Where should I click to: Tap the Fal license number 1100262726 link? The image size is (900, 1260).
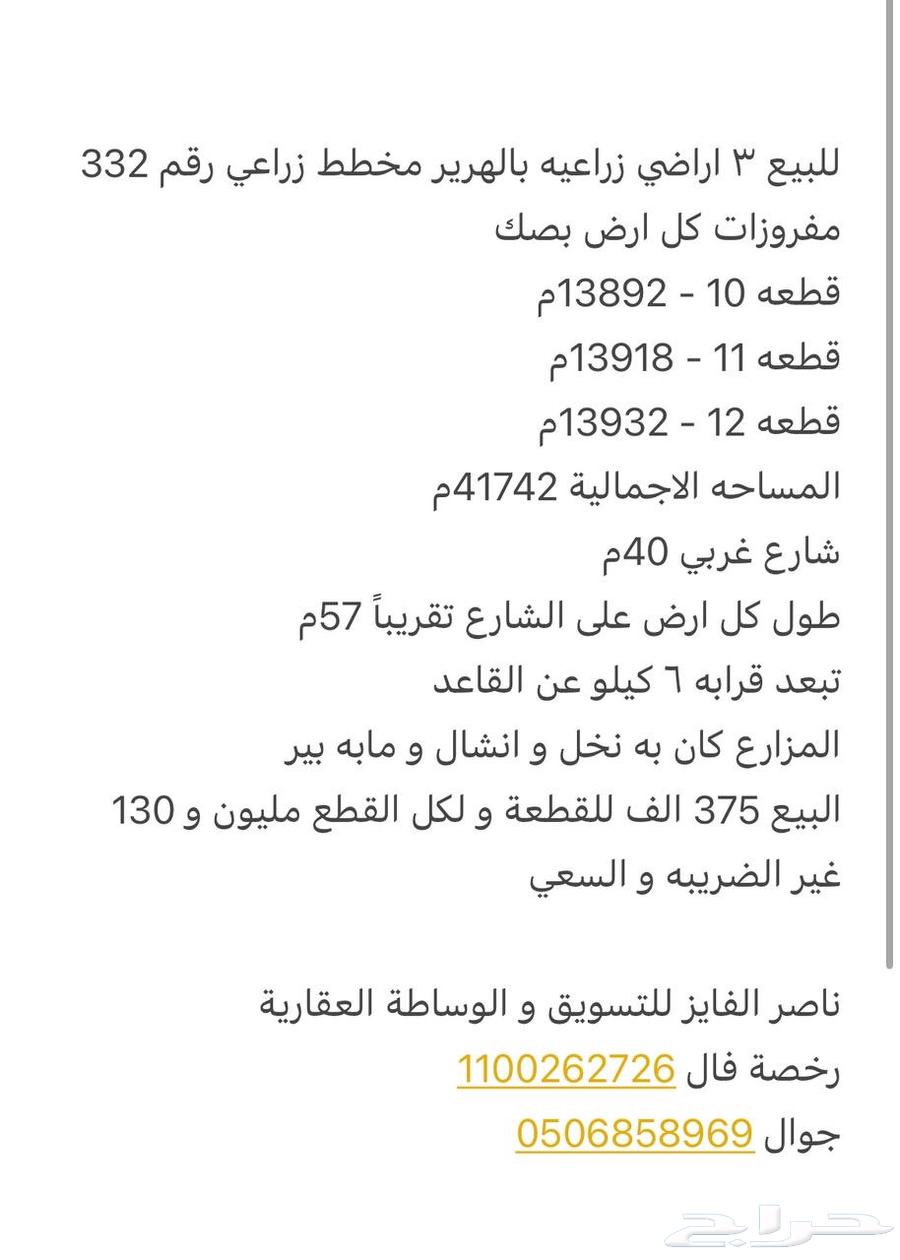[567, 1069]
